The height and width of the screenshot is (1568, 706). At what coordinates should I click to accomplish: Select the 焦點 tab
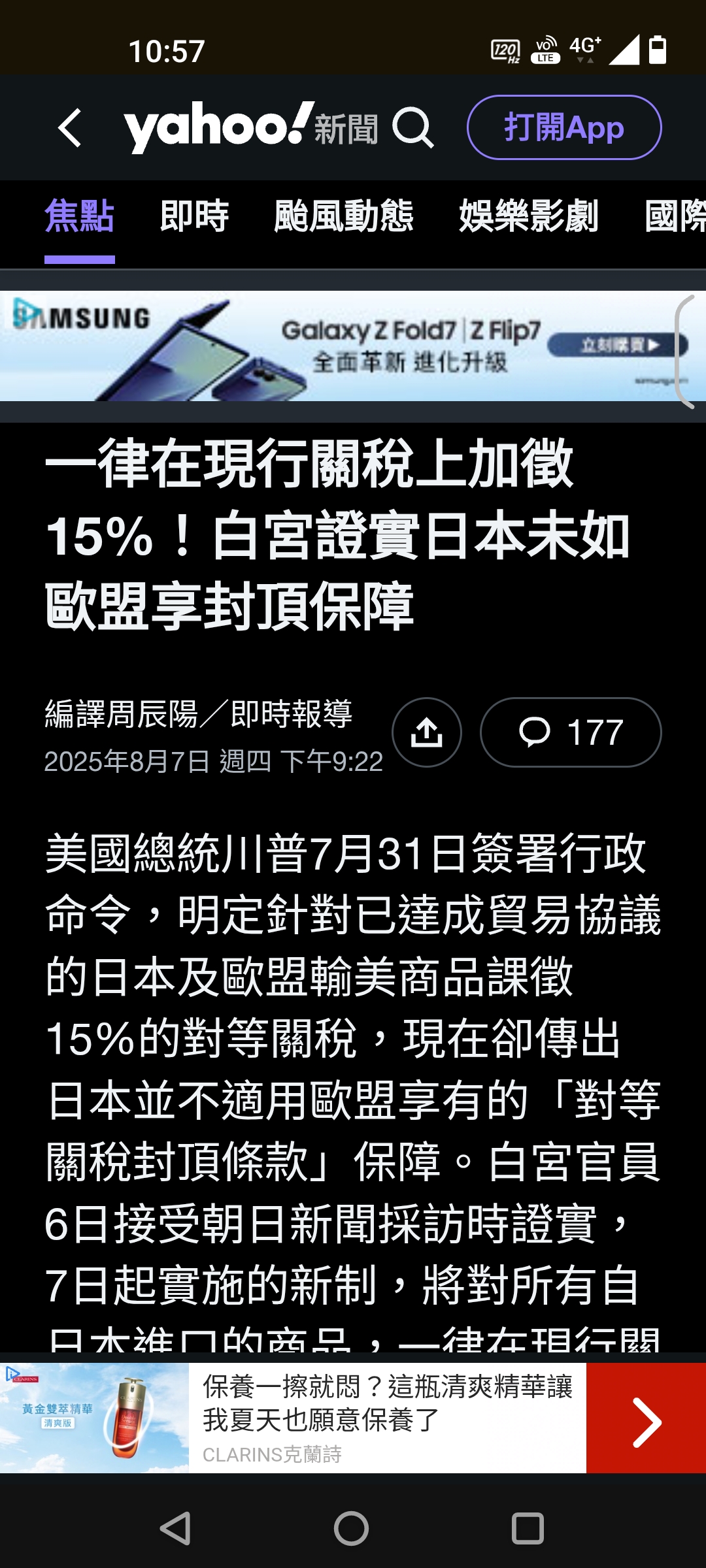[x=80, y=216]
